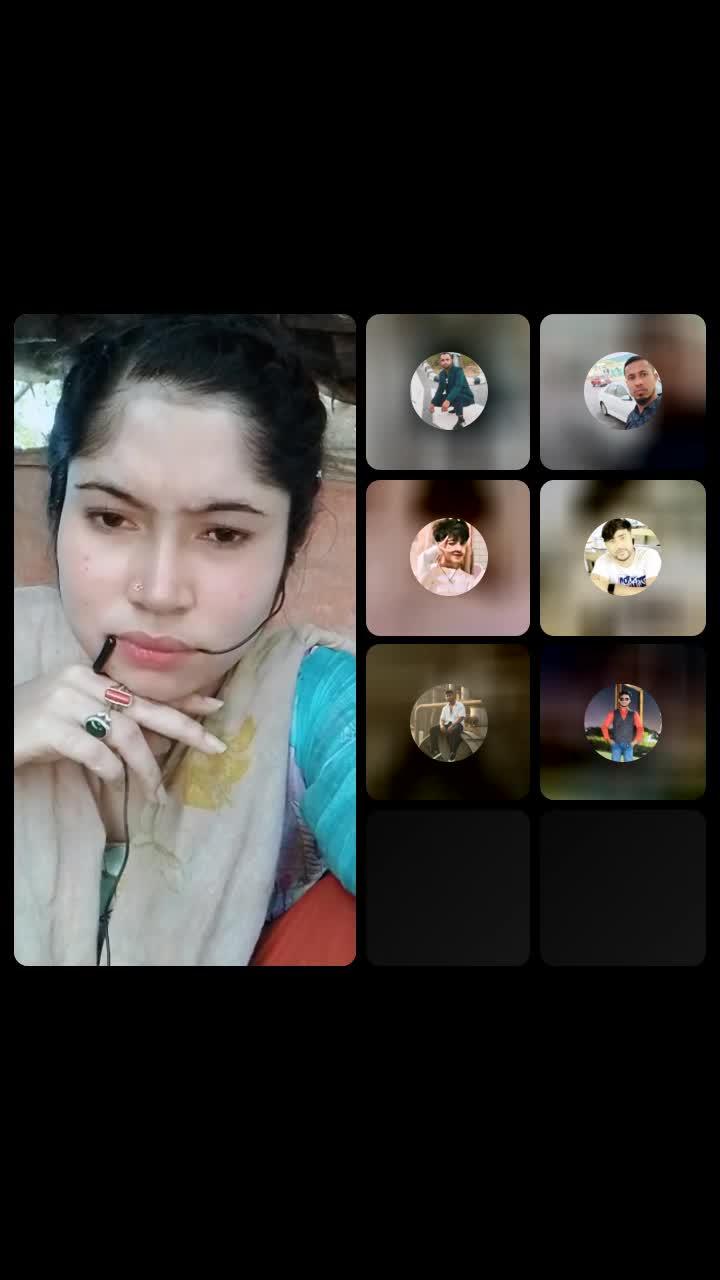Open the guest crouching in a dark green suit
The height and width of the screenshot is (1280, 720).
448,391
